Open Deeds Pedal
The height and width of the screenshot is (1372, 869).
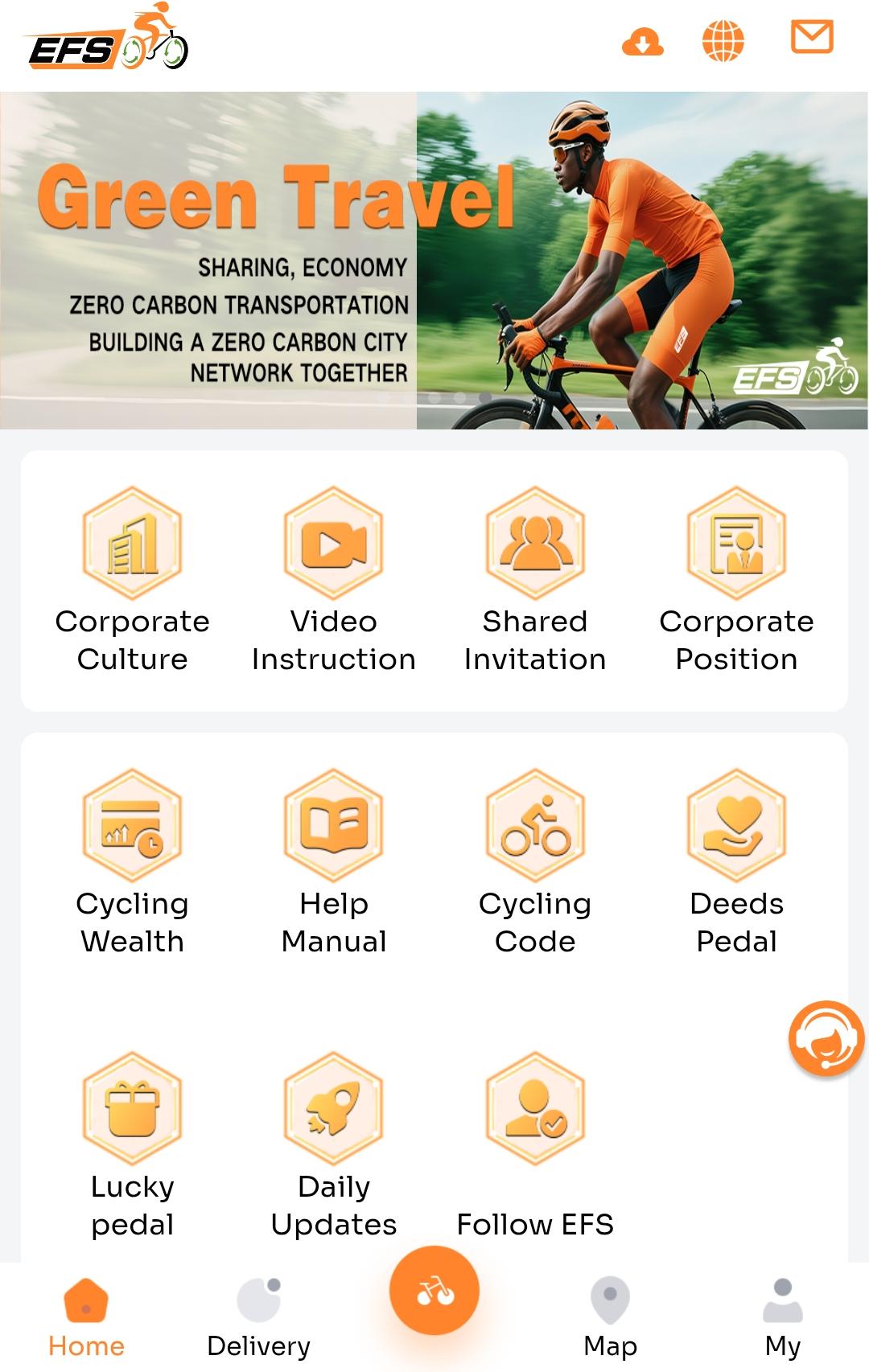(x=736, y=862)
